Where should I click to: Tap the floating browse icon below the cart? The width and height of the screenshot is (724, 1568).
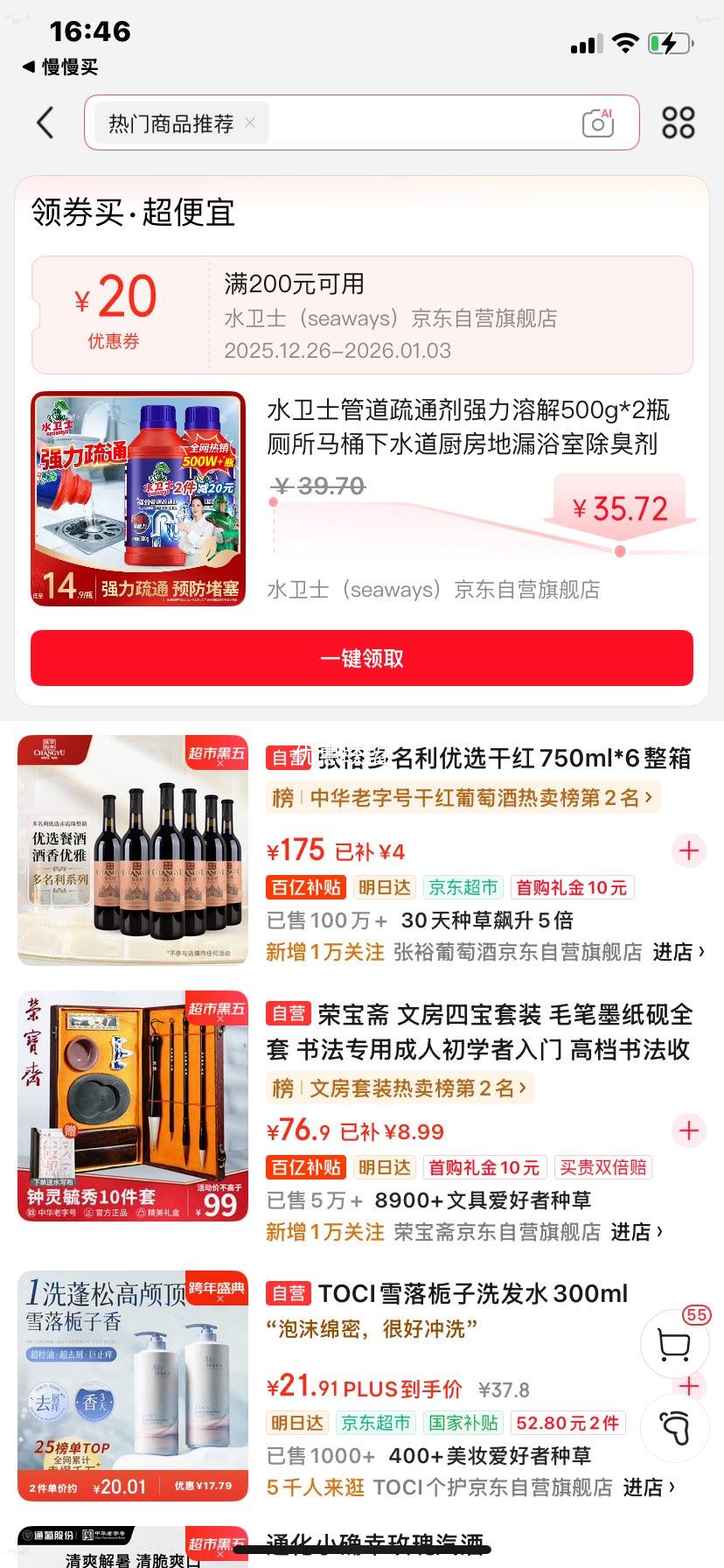pos(673,1428)
